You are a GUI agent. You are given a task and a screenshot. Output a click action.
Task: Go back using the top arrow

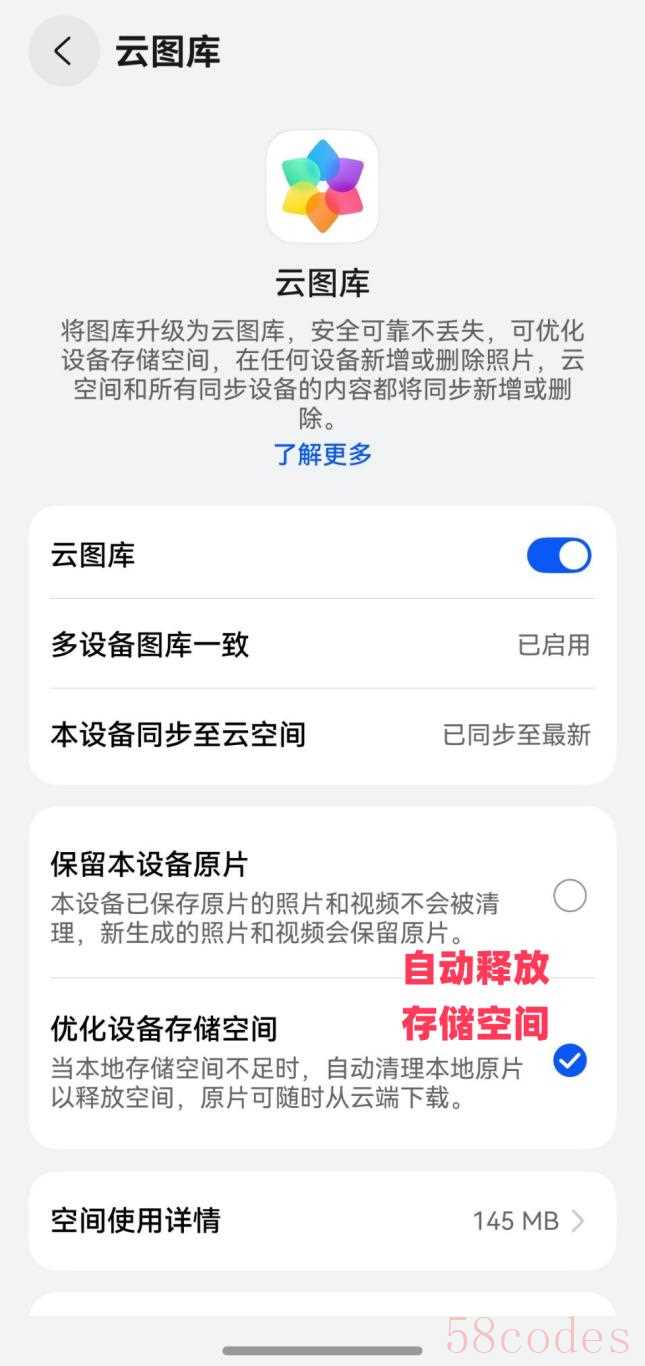(63, 51)
